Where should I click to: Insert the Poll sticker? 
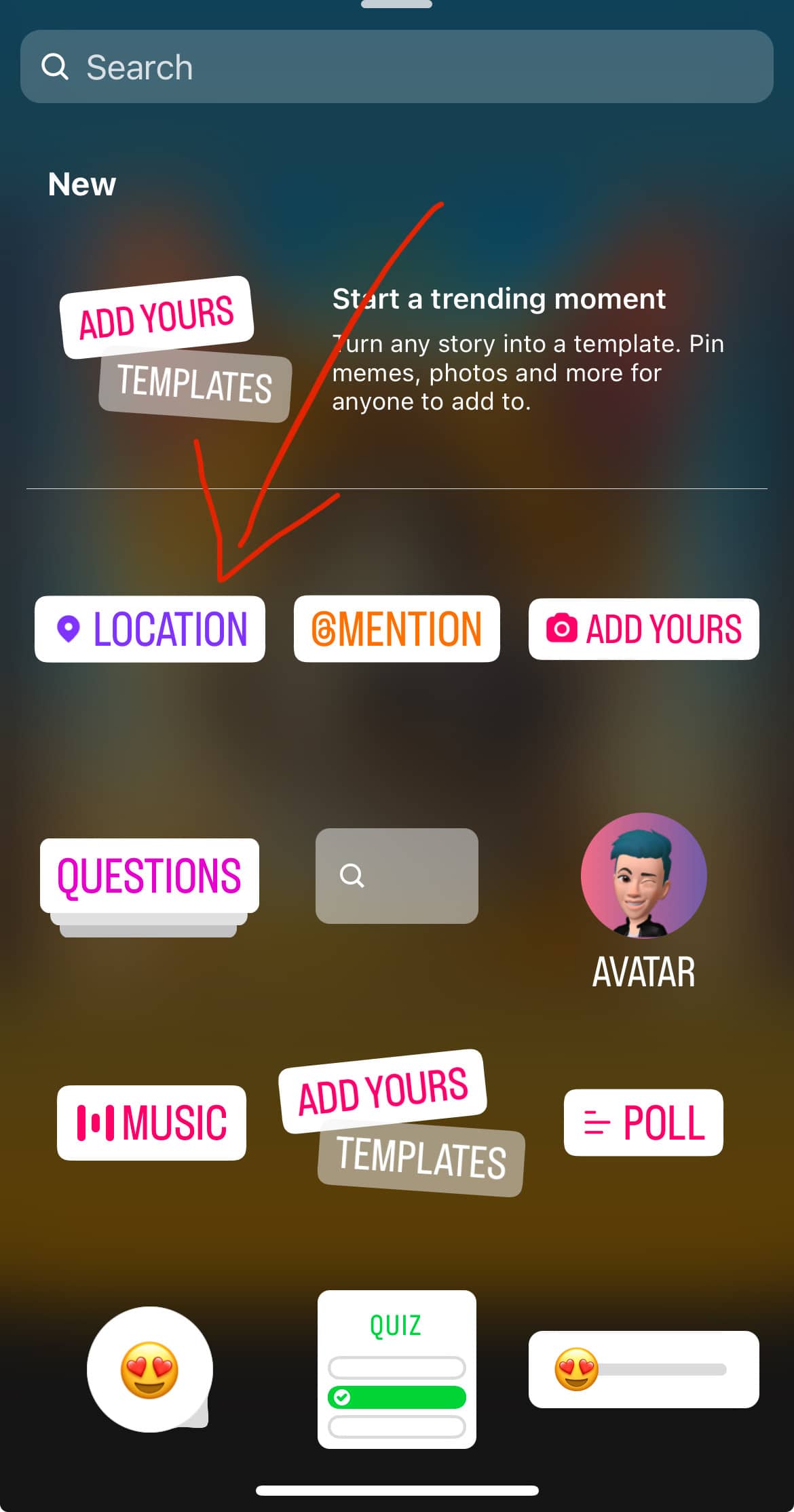pos(643,1123)
